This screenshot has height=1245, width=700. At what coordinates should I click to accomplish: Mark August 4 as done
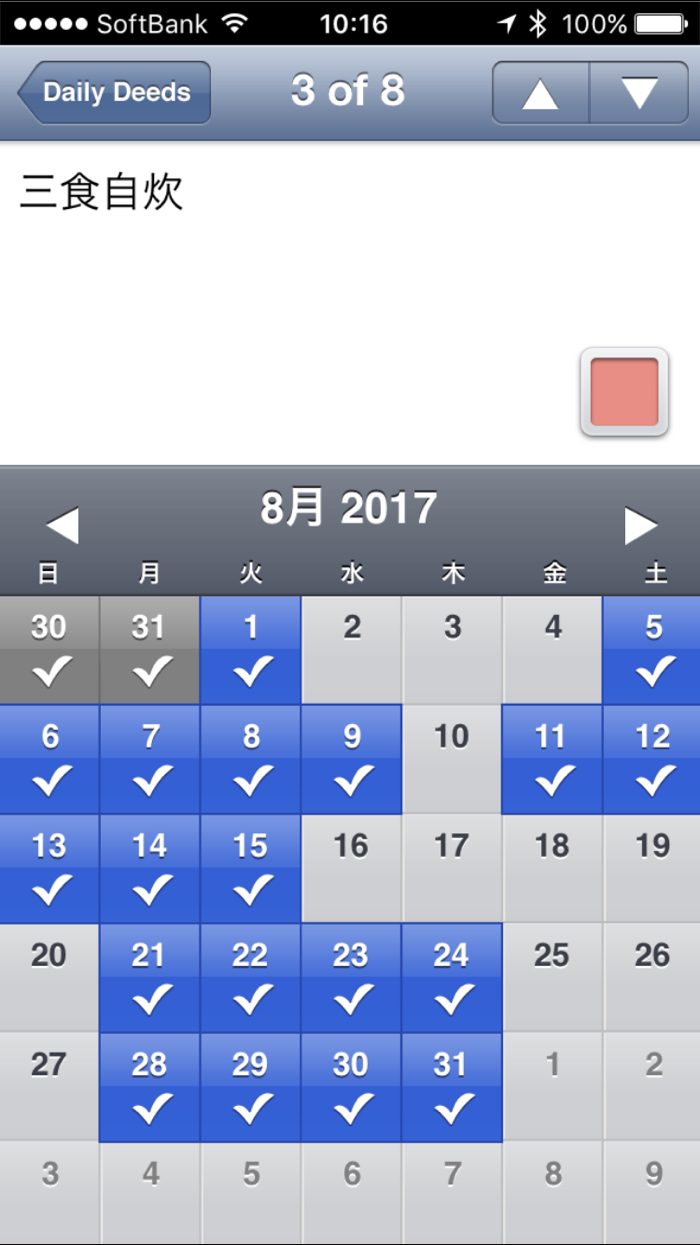point(552,650)
